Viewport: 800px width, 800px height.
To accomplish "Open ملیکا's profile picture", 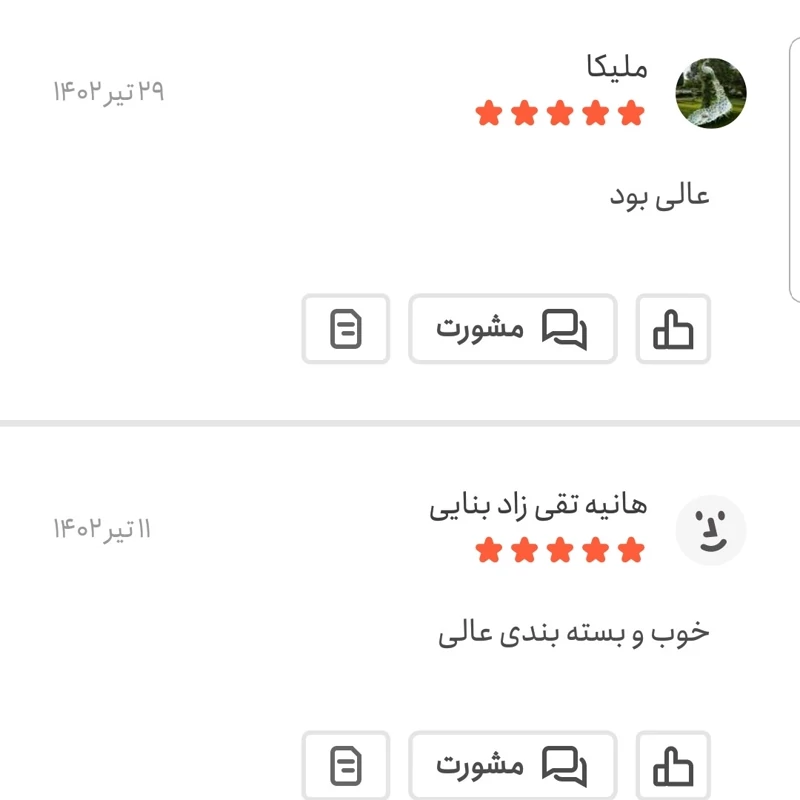I will tap(711, 93).
